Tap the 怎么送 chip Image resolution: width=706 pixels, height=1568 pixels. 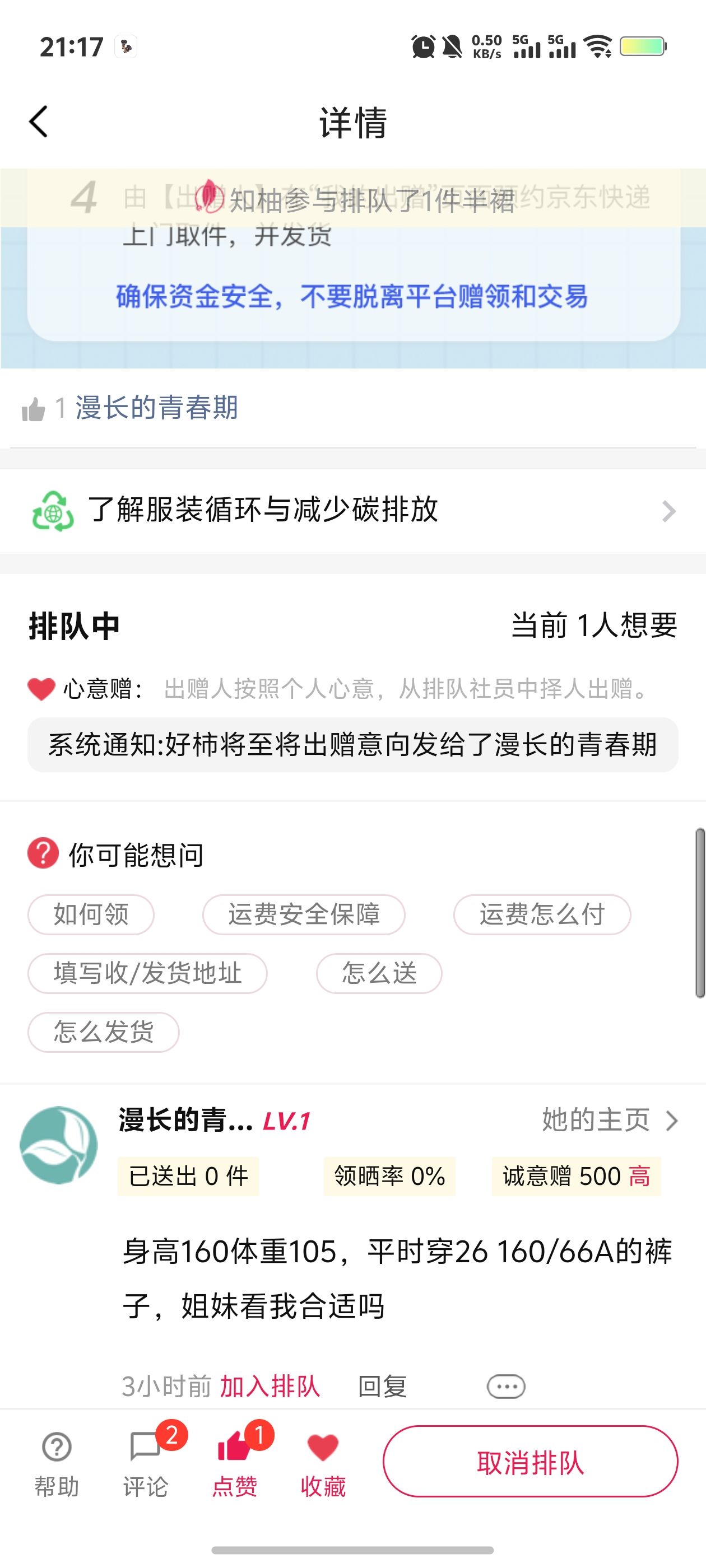pyautogui.click(x=379, y=973)
